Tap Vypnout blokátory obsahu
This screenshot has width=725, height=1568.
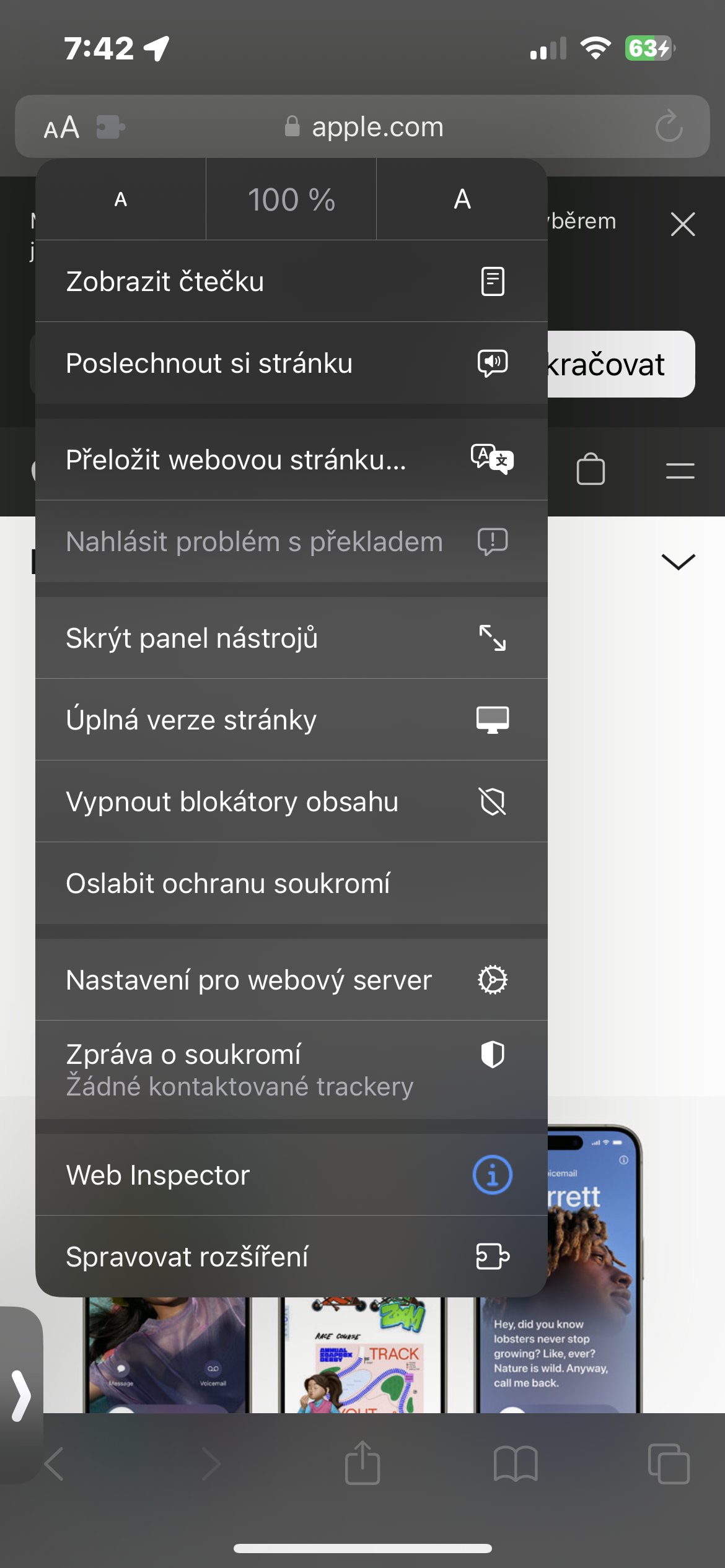291,801
